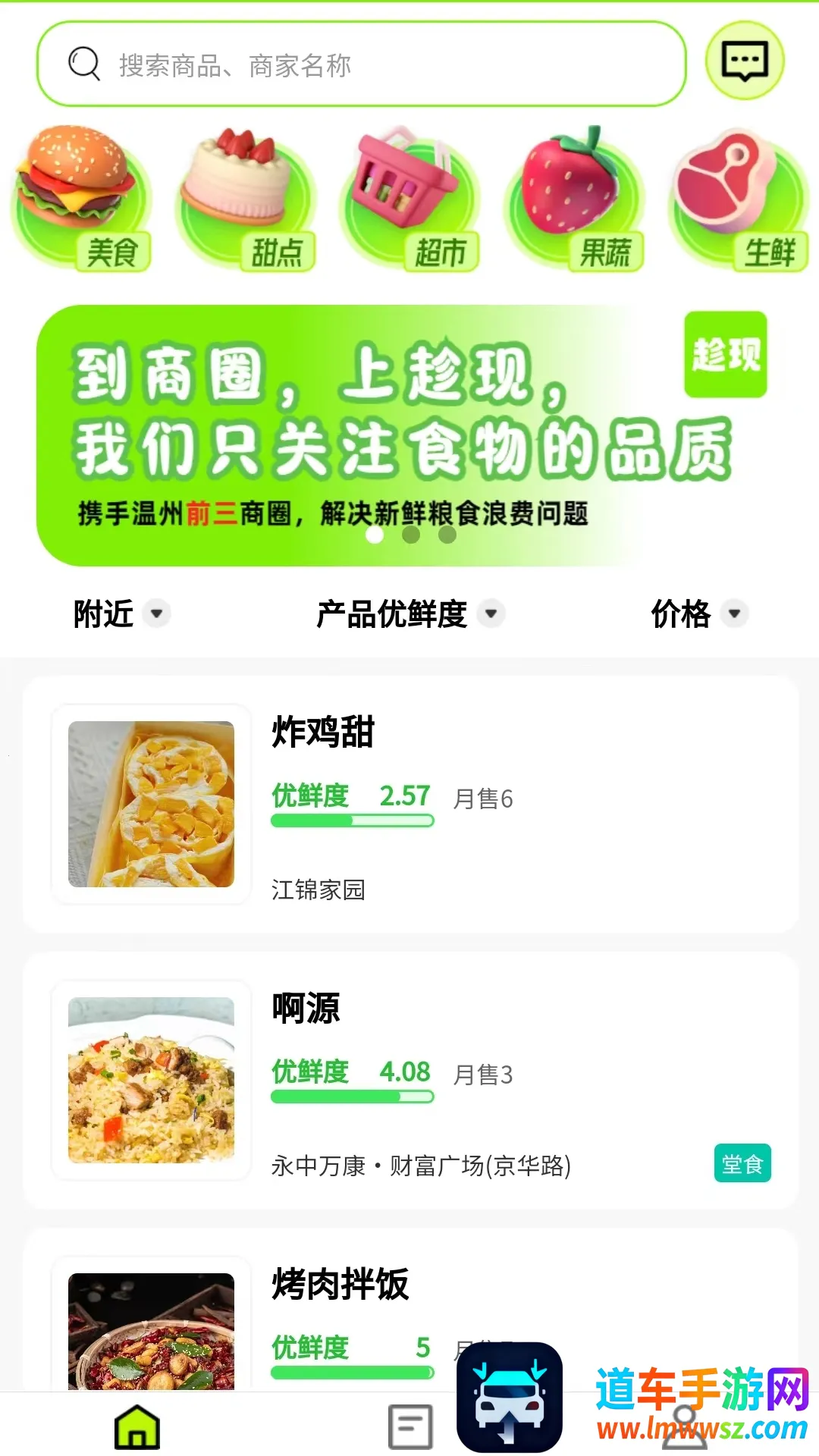This screenshot has height=1456, width=819.
Task: Switch to the orders list tab
Action: point(410,1426)
